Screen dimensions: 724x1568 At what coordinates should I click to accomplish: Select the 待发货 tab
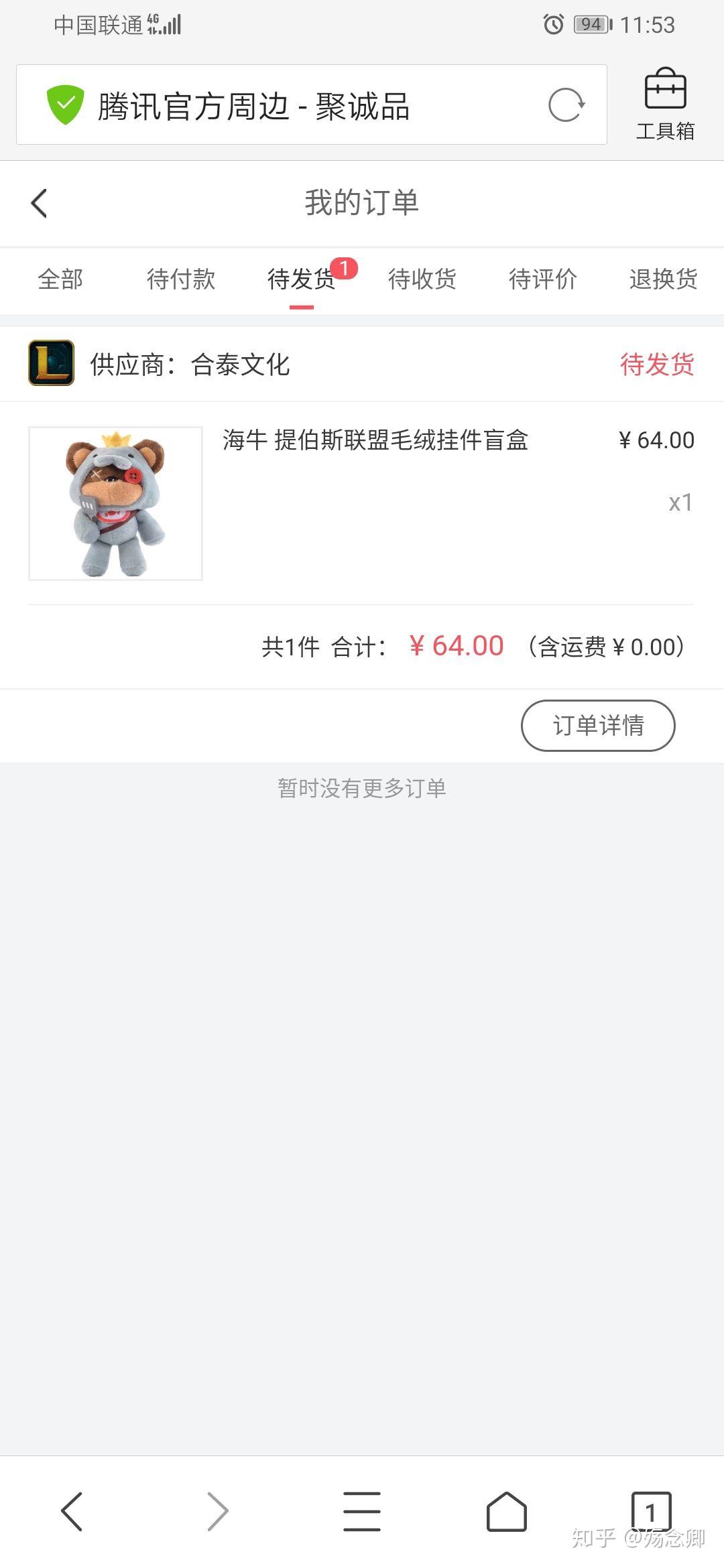pos(302,279)
